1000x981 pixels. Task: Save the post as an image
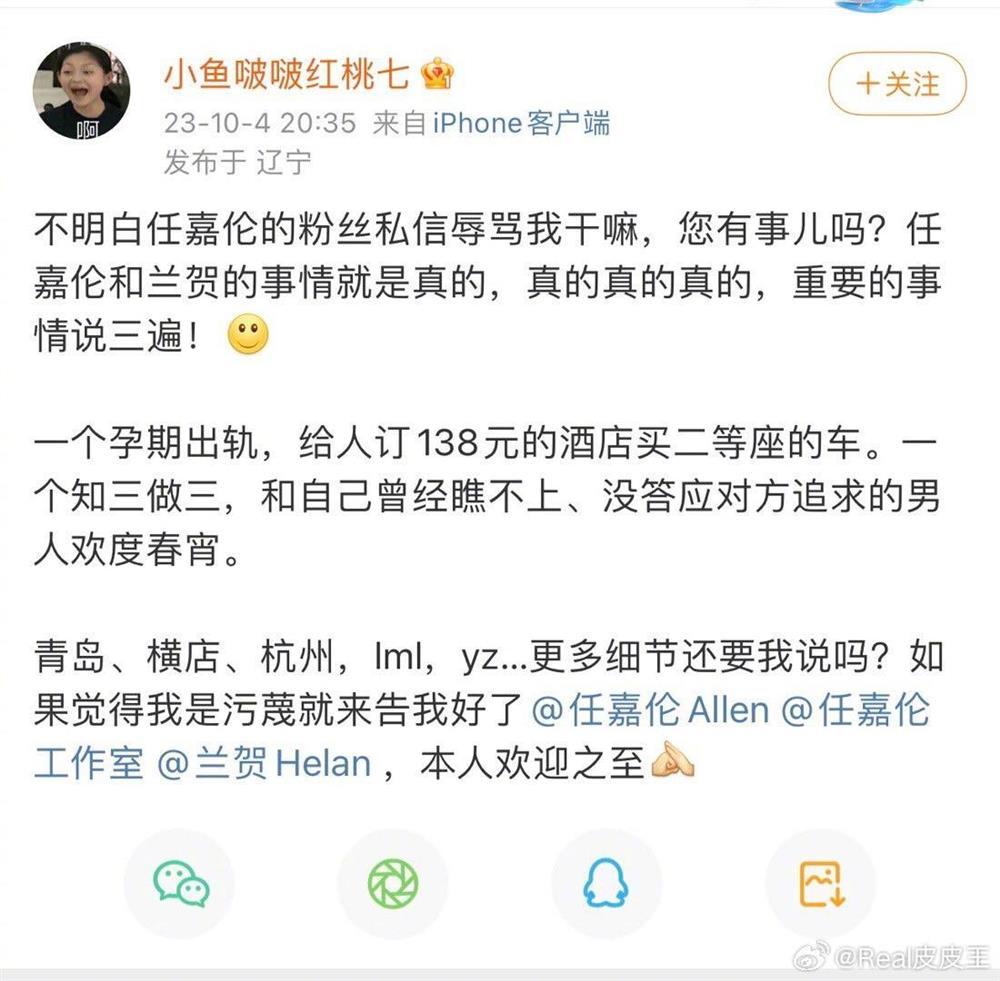coord(820,883)
